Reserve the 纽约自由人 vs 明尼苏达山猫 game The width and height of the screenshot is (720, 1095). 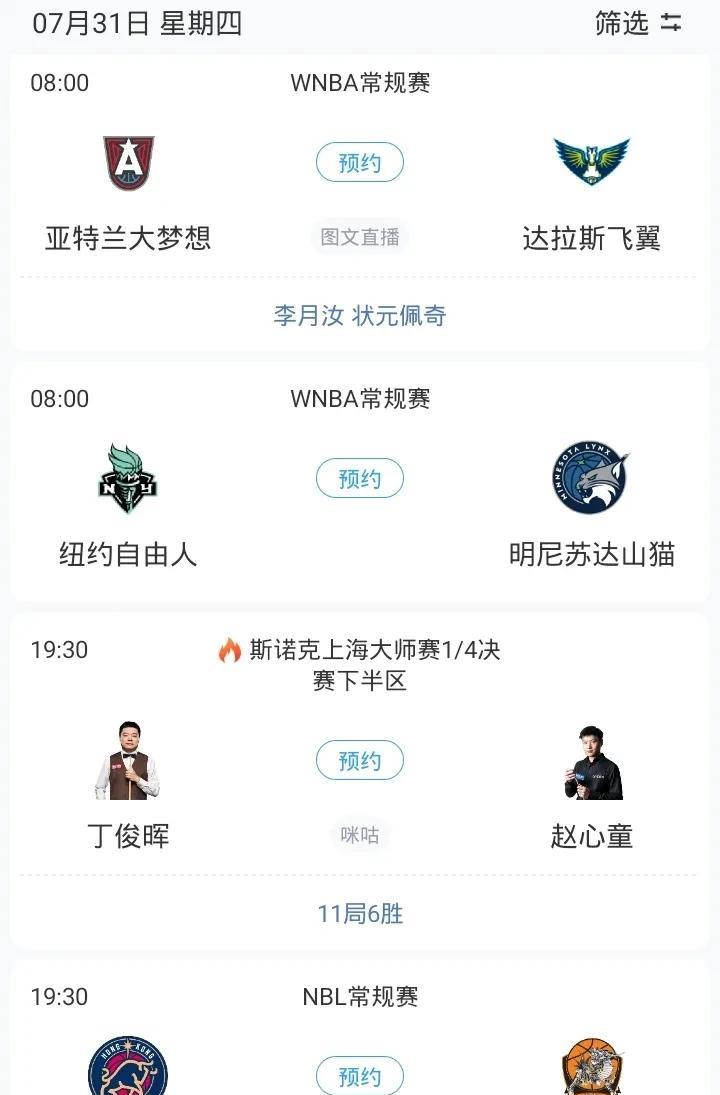(x=360, y=478)
